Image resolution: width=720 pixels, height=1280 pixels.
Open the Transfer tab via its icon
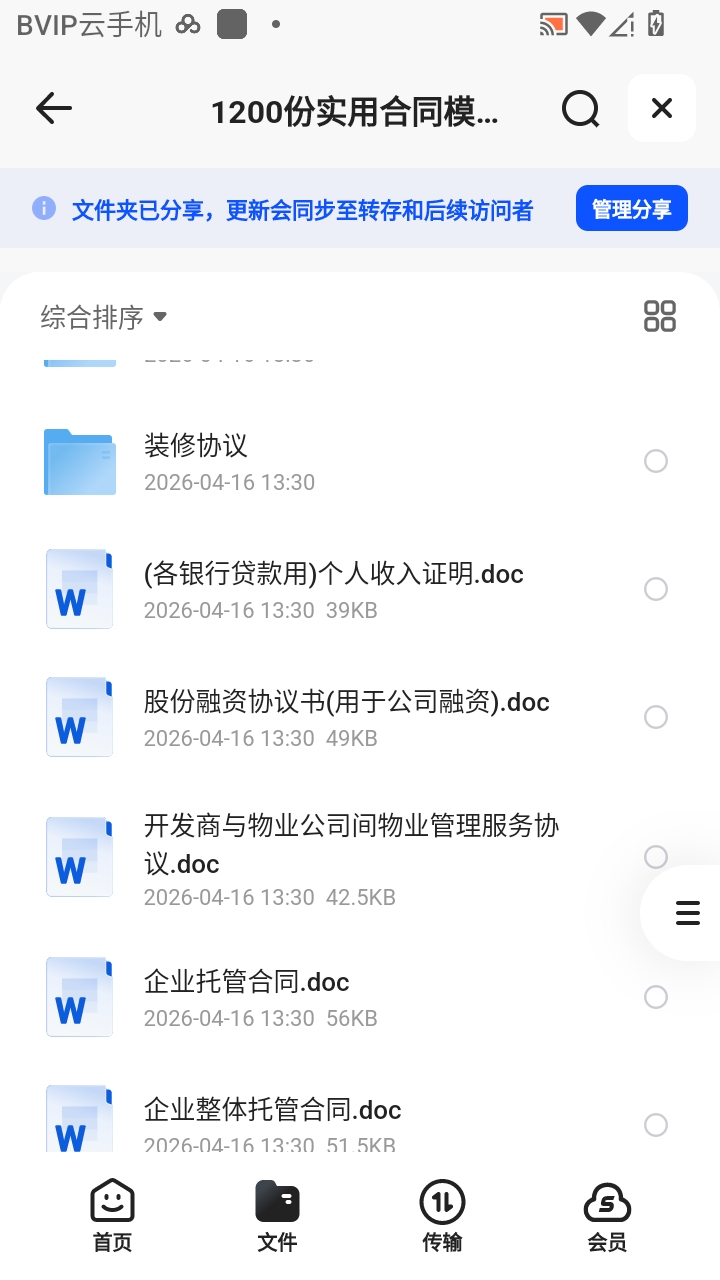tap(443, 1199)
